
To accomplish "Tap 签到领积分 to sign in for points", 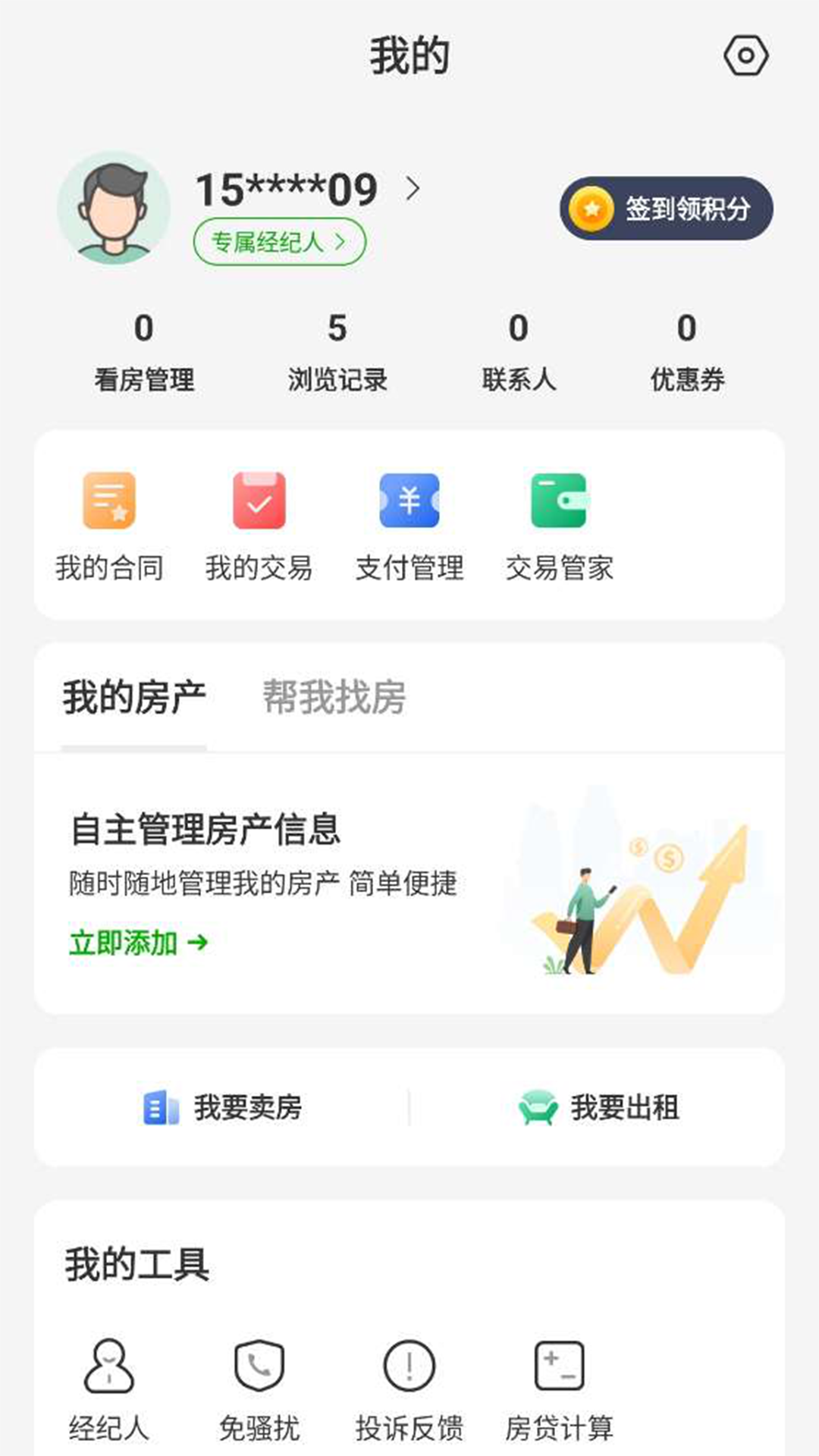I will (x=666, y=209).
